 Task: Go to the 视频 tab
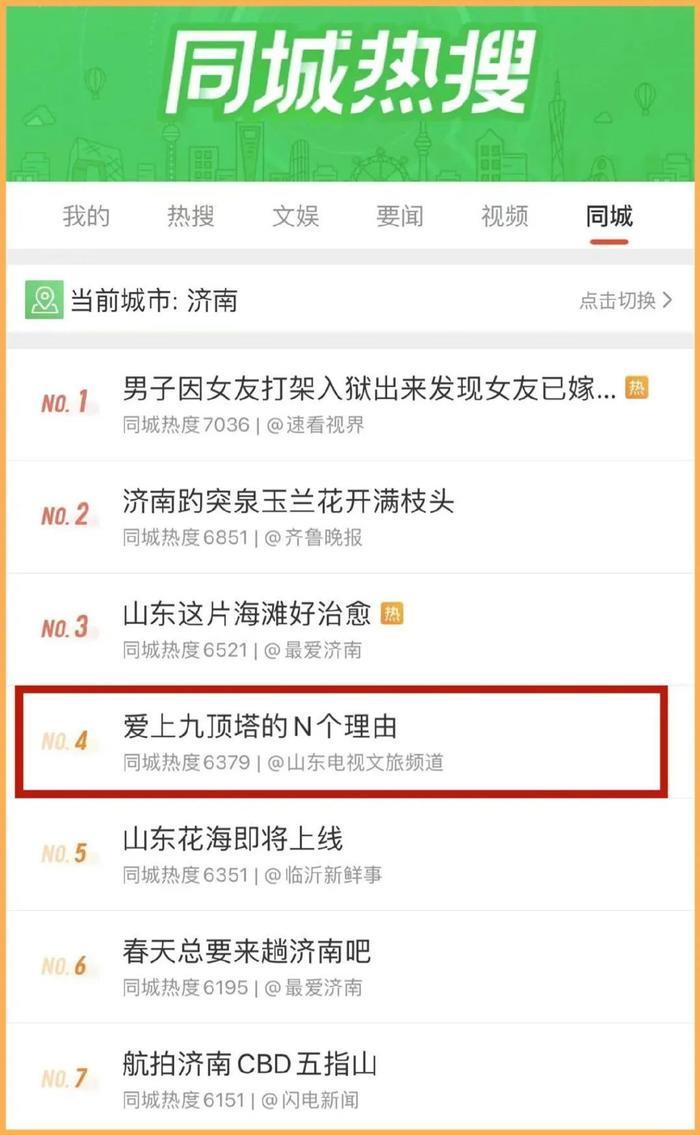tap(504, 216)
